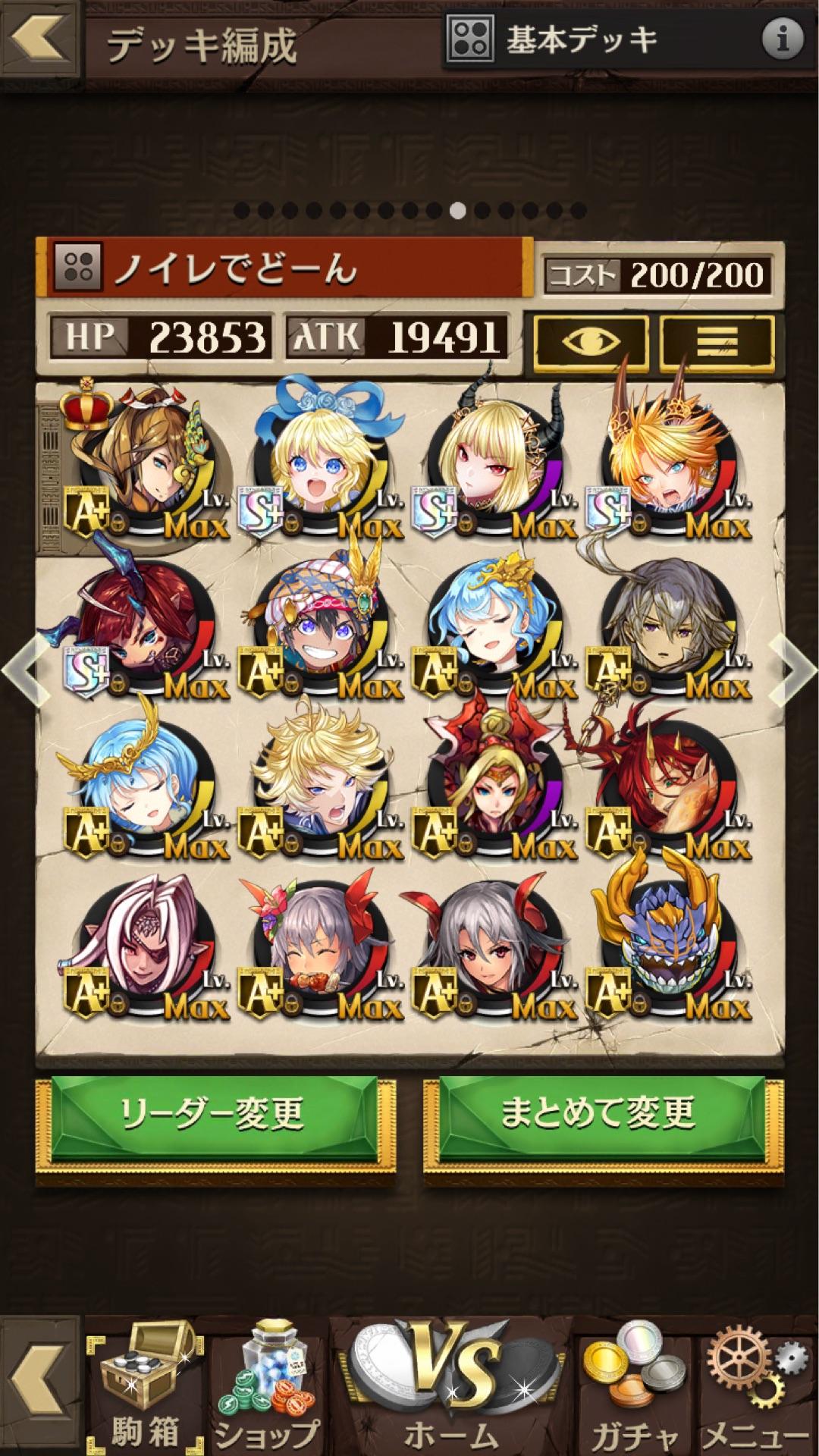Select the turban-wearing grinning character piece
The height and width of the screenshot is (1456, 819).
(x=322, y=622)
